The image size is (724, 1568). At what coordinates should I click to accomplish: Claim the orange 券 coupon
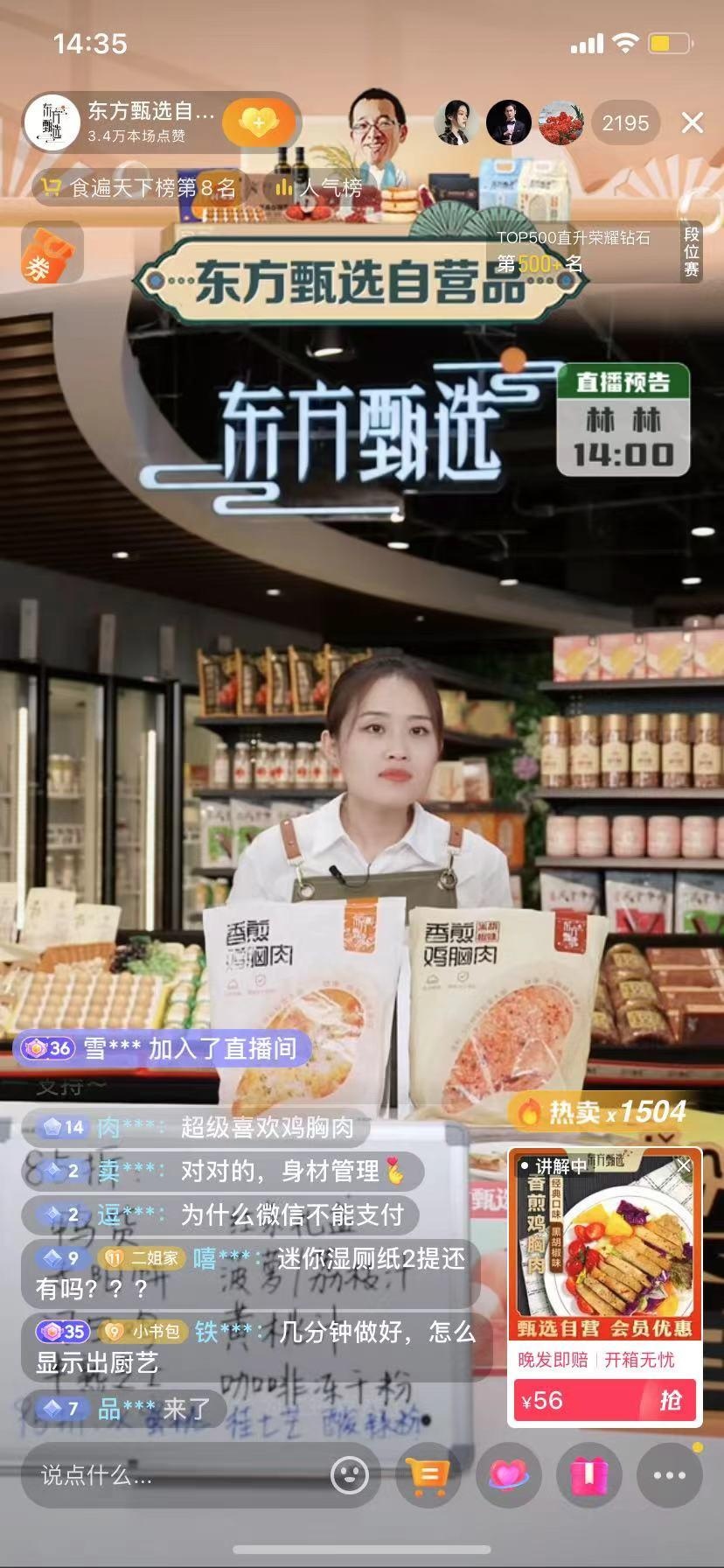coord(50,253)
